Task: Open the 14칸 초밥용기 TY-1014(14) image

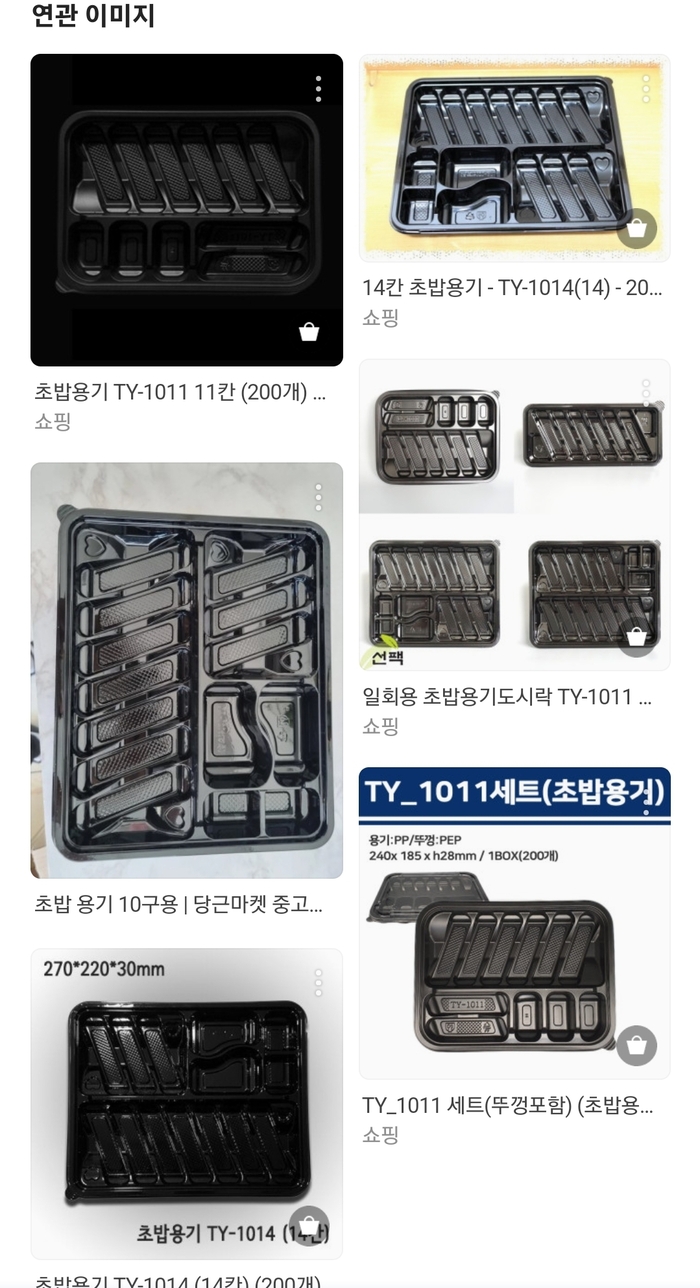Action: point(514,158)
